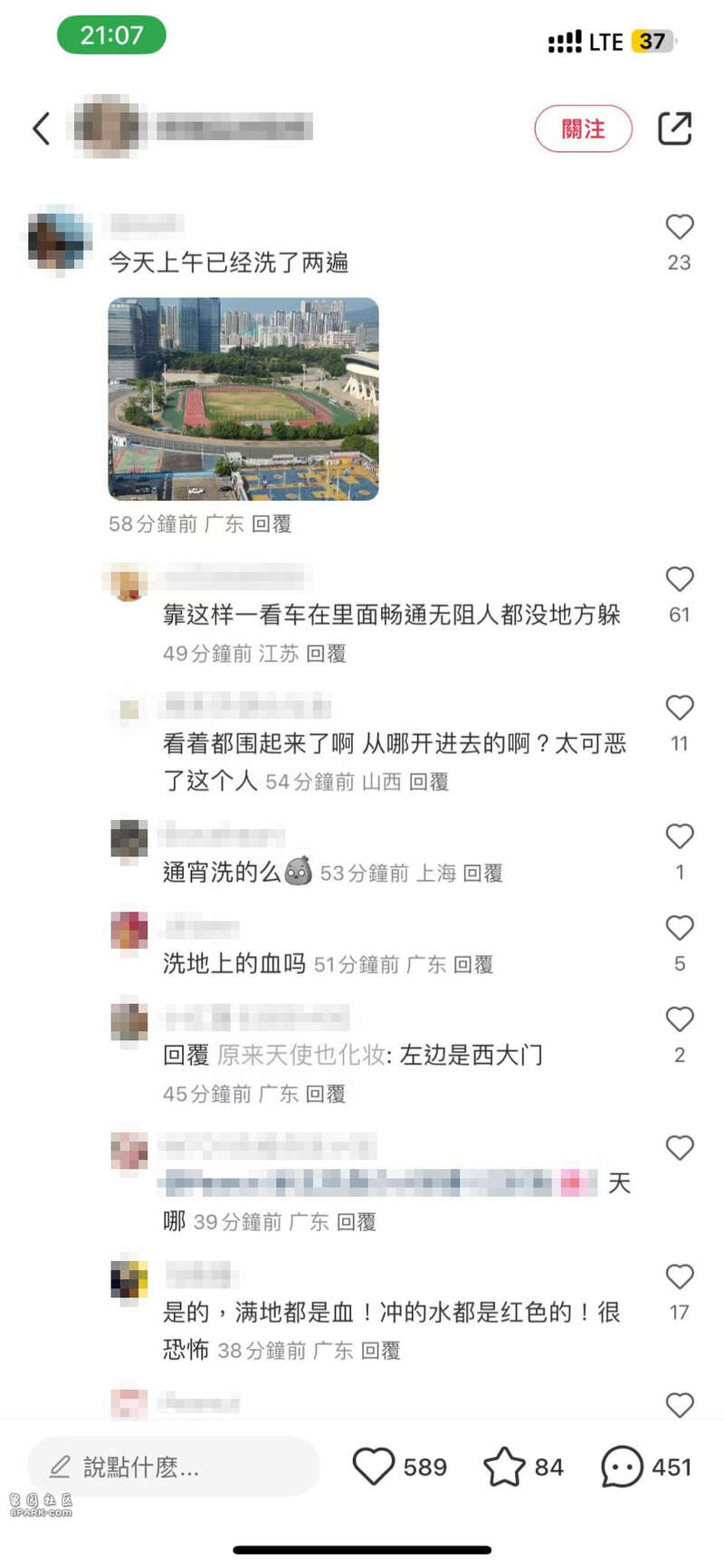Like the comment 今天上午已经洗了两遍
The width and height of the screenshot is (724, 1568).
pyautogui.click(x=679, y=227)
